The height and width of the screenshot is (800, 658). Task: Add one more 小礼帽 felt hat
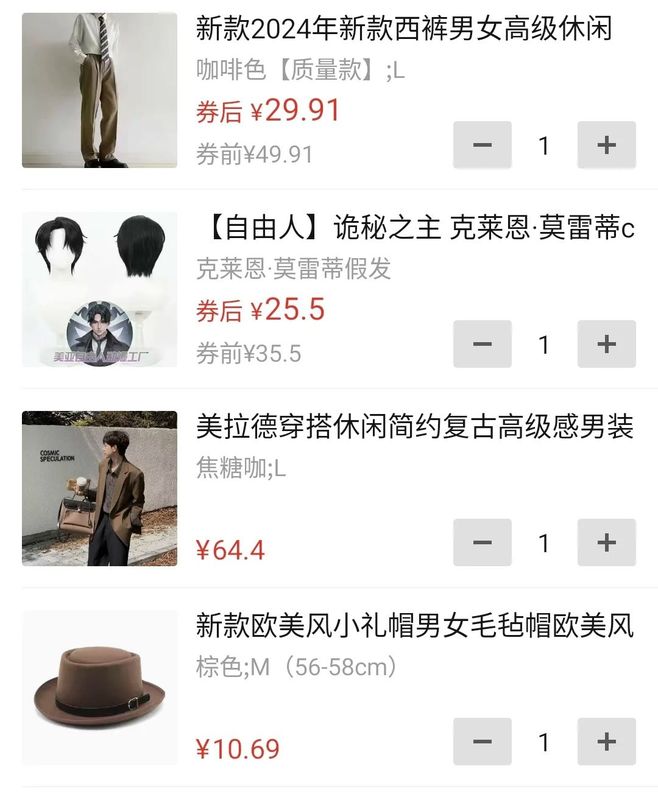point(606,742)
